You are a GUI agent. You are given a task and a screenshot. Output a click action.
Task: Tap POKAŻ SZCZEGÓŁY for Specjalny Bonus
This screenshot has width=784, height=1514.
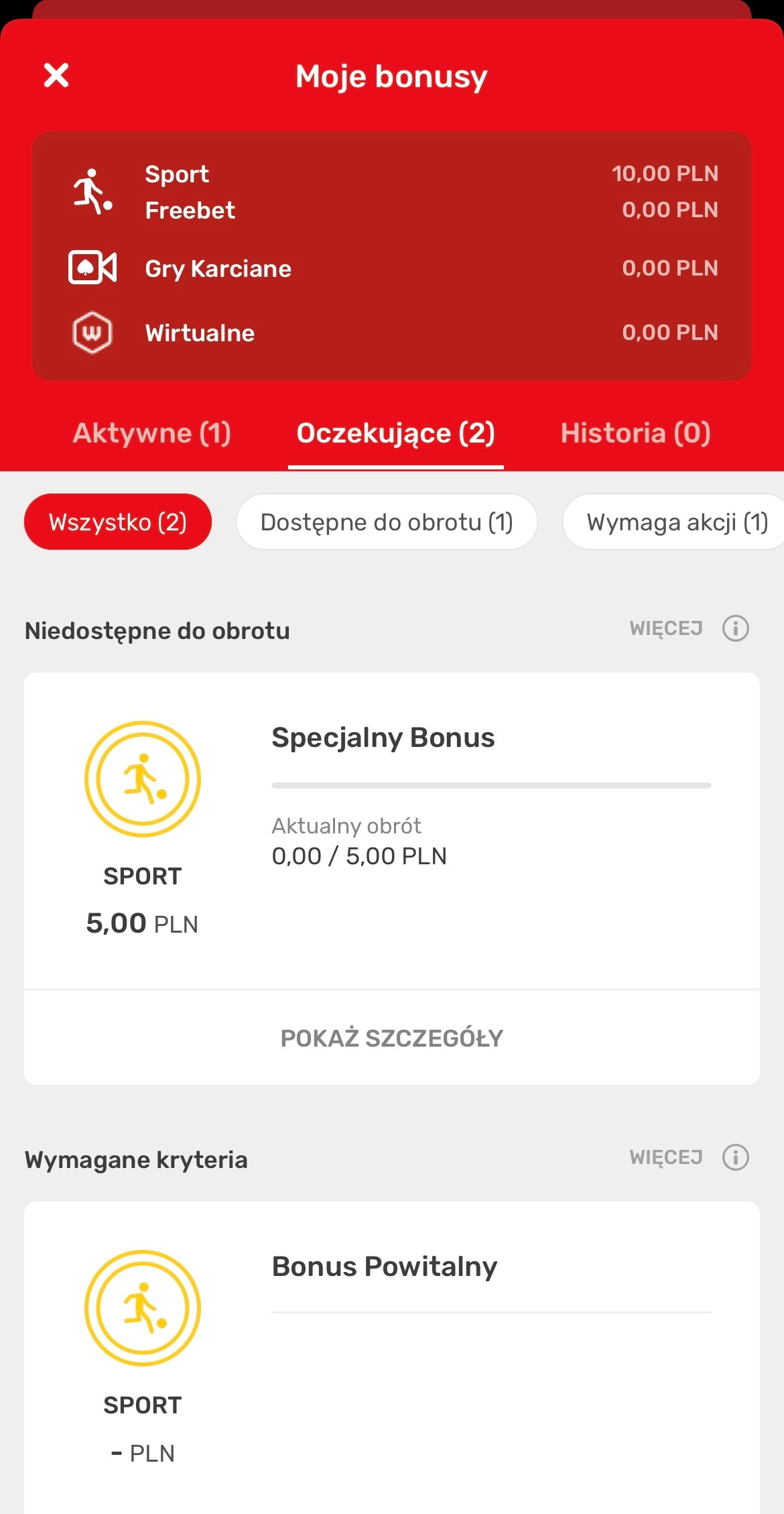pyautogui.click(x=392, y=1038)
